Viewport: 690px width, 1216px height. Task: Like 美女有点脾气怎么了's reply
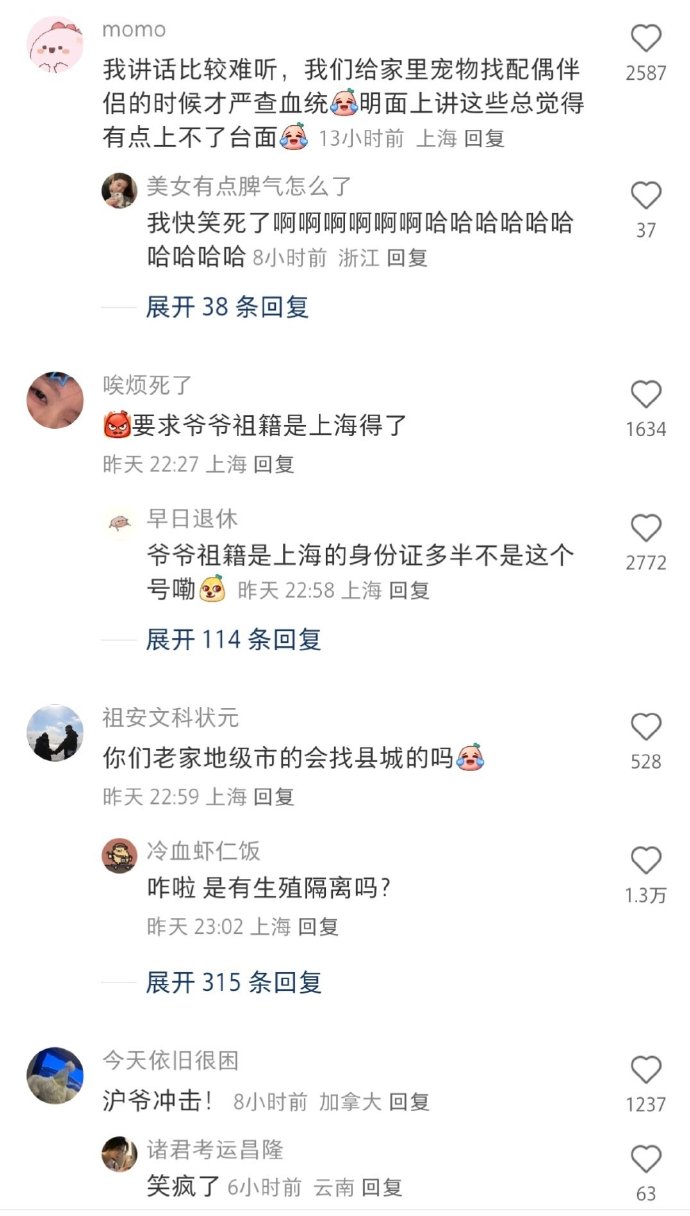coord(646,196)
